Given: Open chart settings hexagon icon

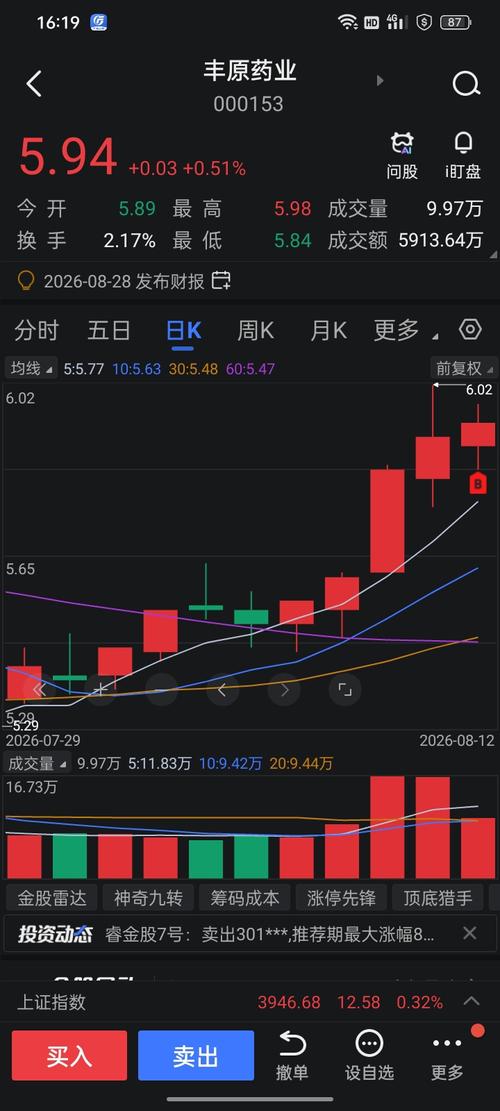Looking at the screenshot, I should 470,329.
